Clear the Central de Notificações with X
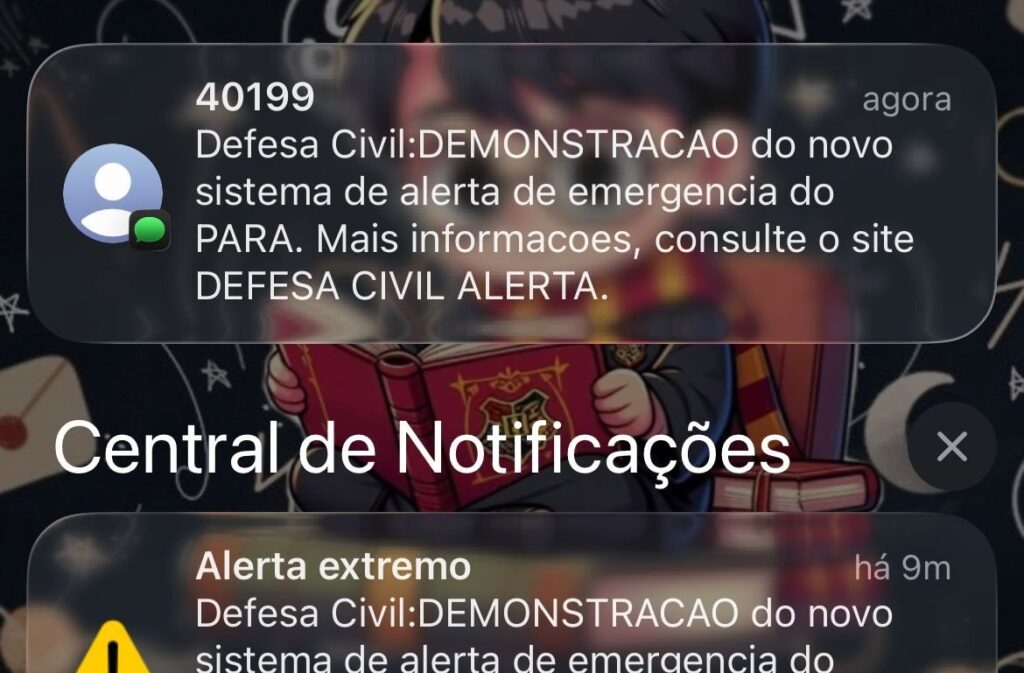The height and width of the screenshot is (673, 1024). (x=951, y=447)
